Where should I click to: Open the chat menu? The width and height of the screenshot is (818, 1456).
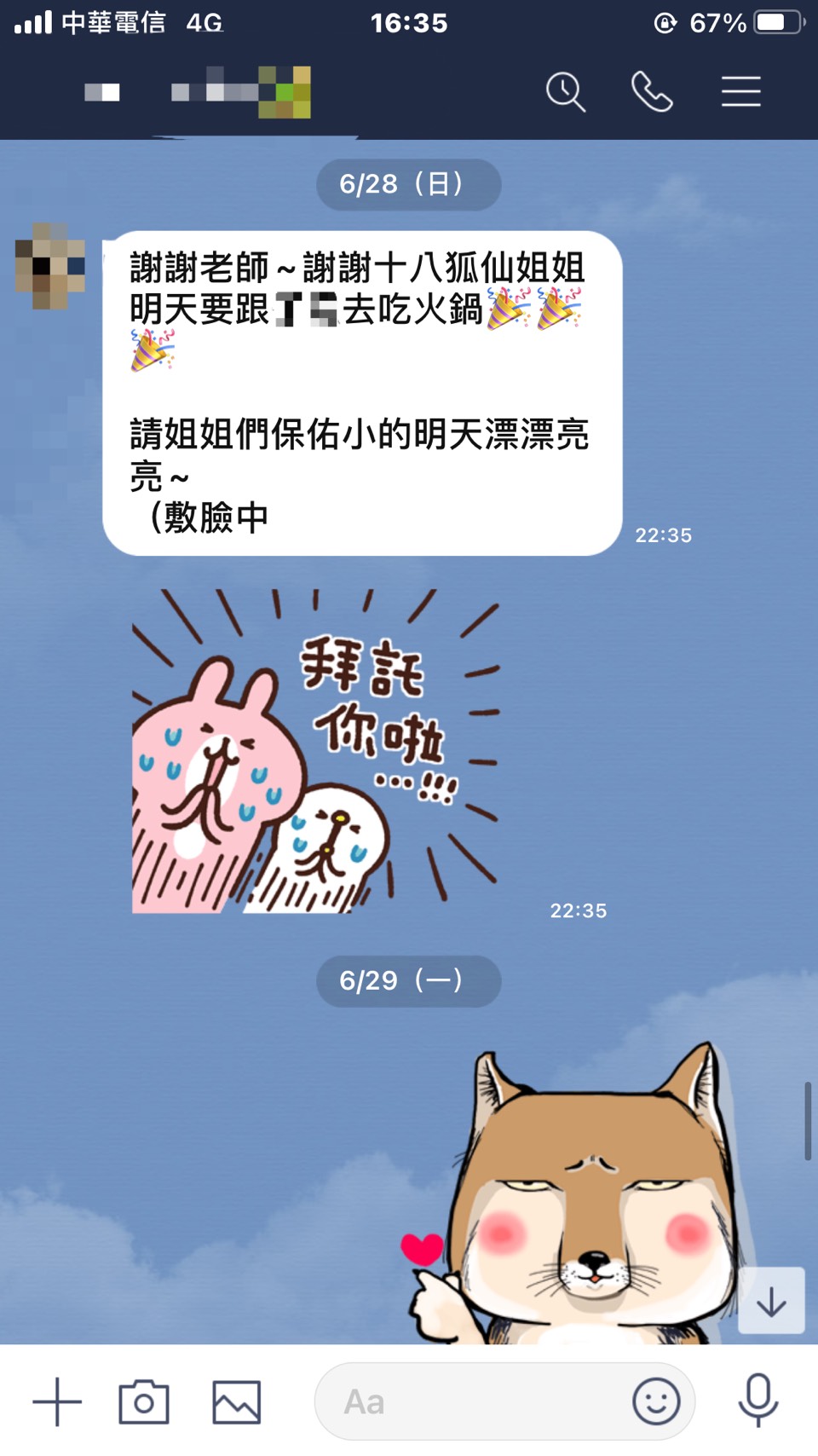tap(740, 92)
